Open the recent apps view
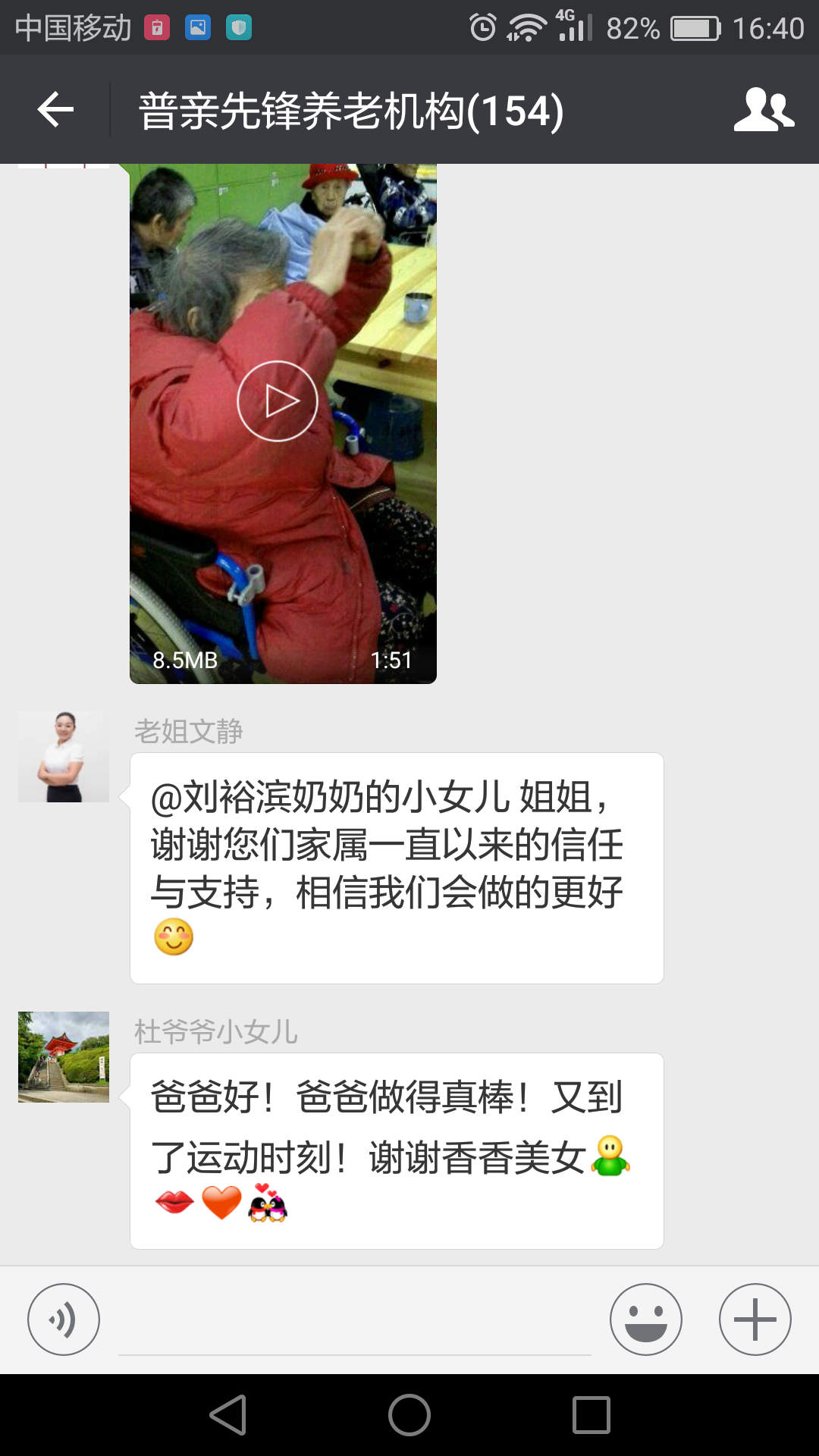This screenshot has height=1456, width=819. pos(591,1415)
